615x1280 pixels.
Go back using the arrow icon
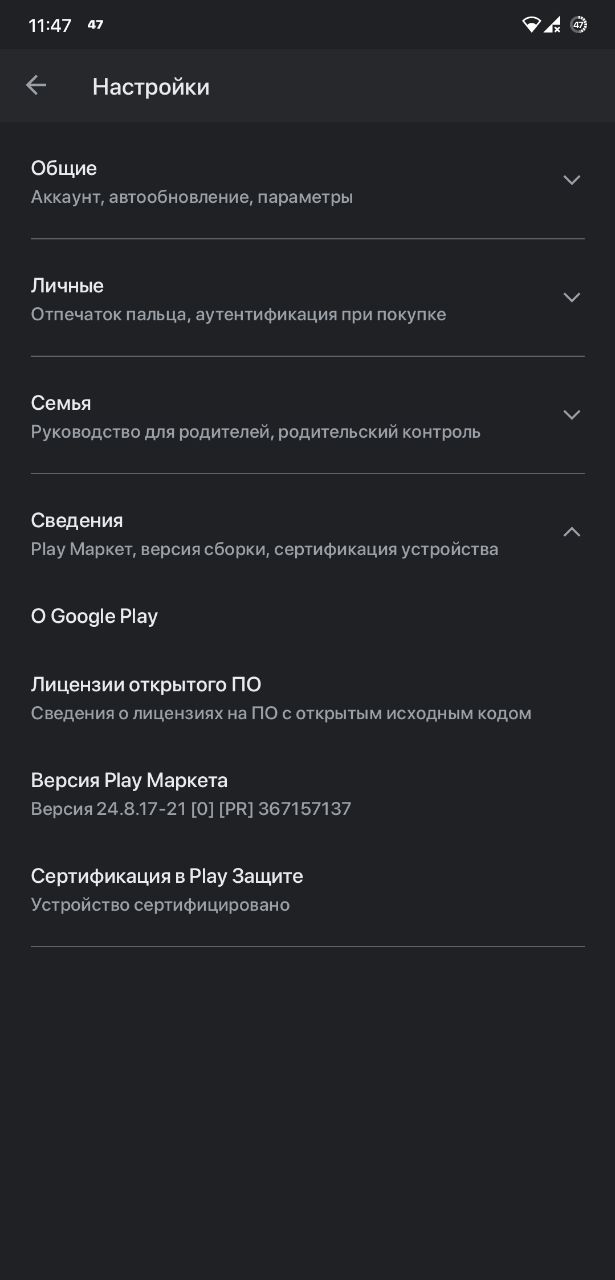(x=36, y=86)
